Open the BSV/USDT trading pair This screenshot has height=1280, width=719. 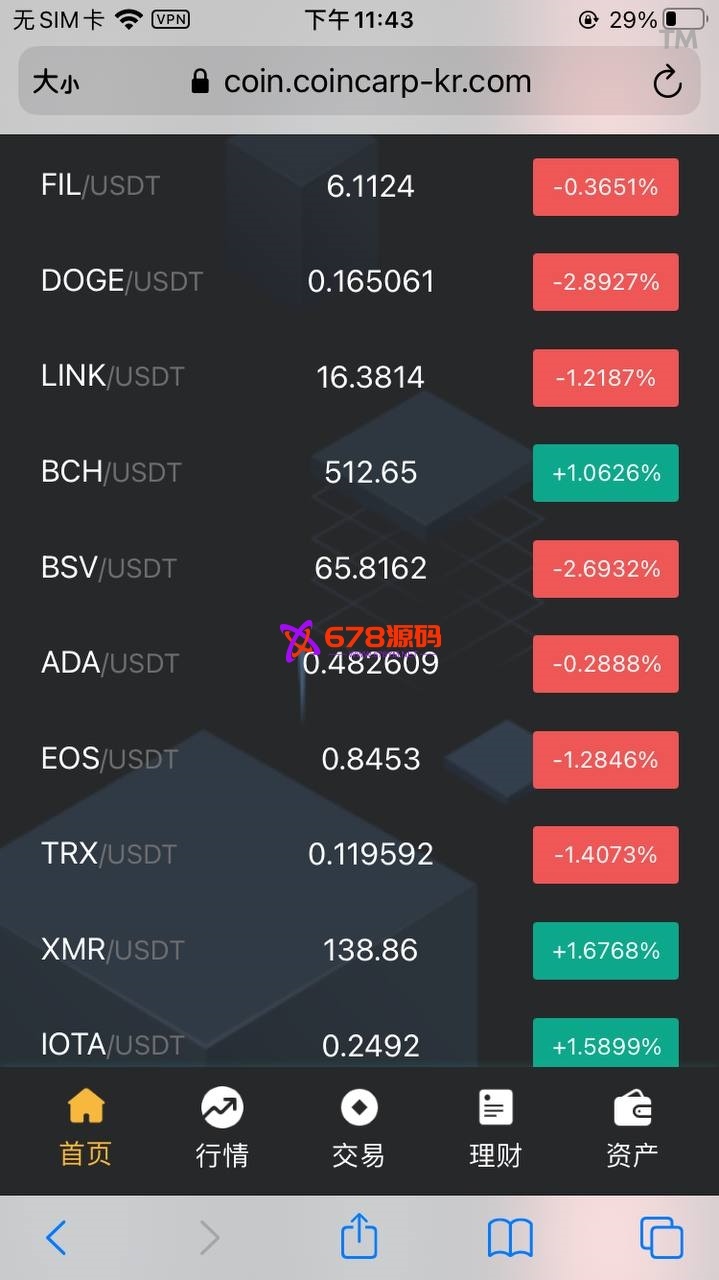pyautogui.click(x=109, y=568)
